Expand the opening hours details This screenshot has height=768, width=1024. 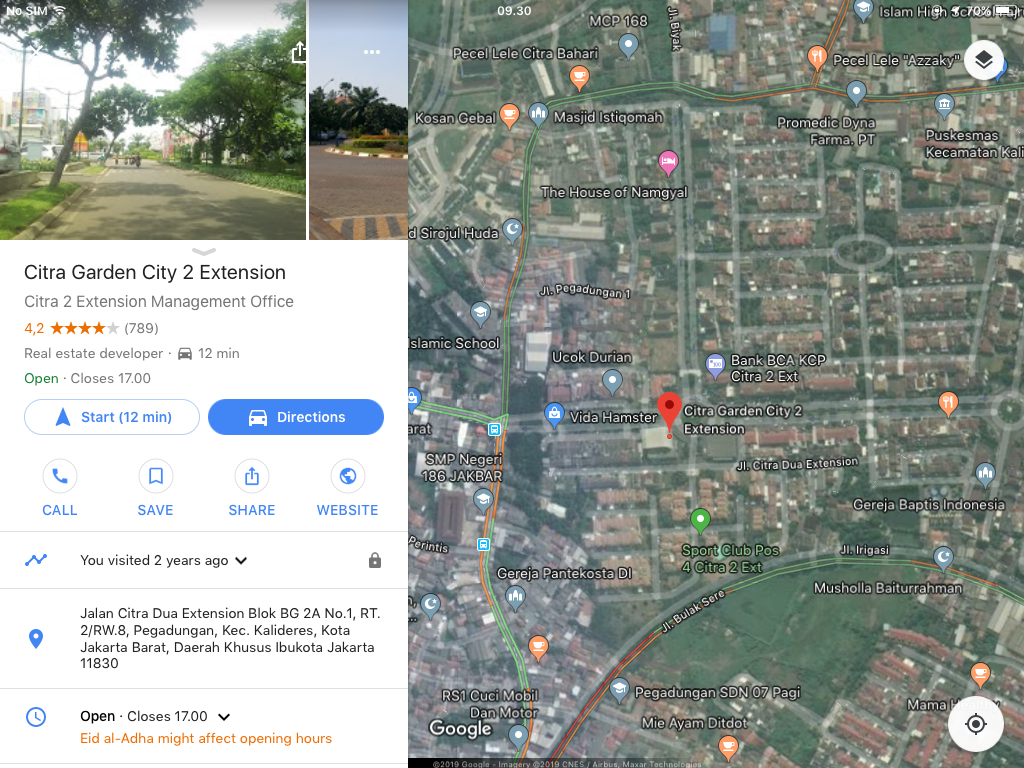click(x=224, y=717)
